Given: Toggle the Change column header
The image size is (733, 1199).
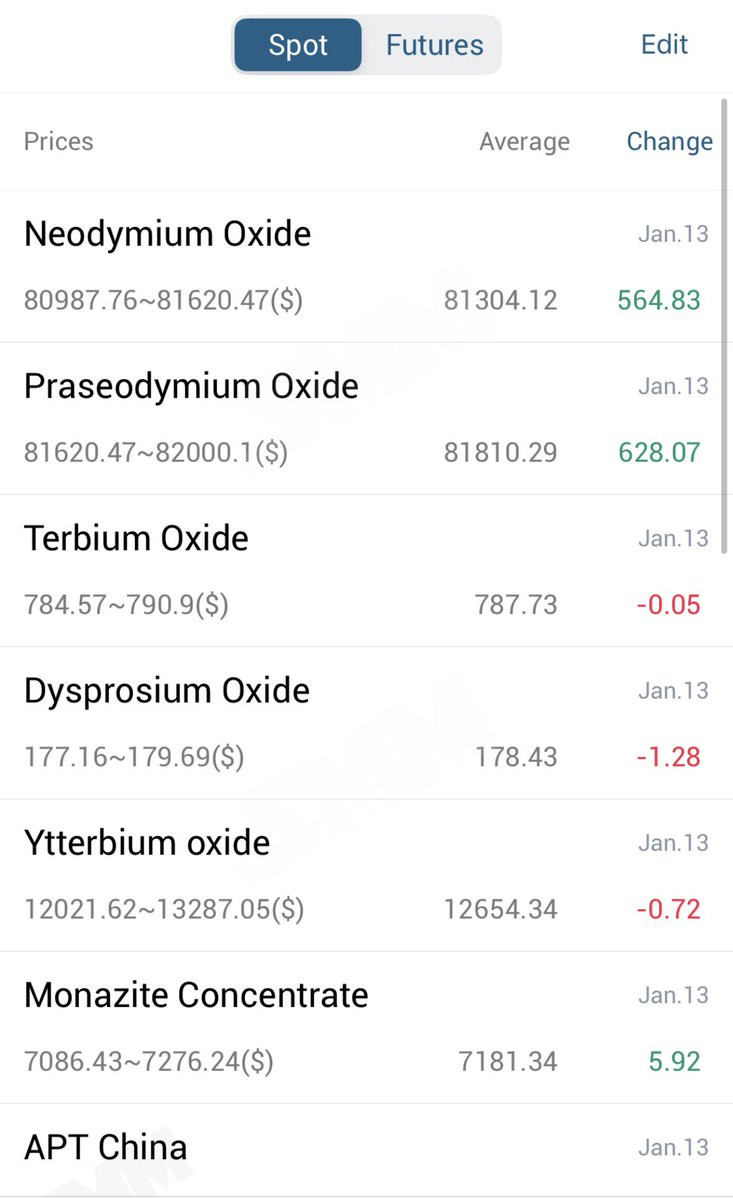Looking at the screenshot, I should 669,142.
